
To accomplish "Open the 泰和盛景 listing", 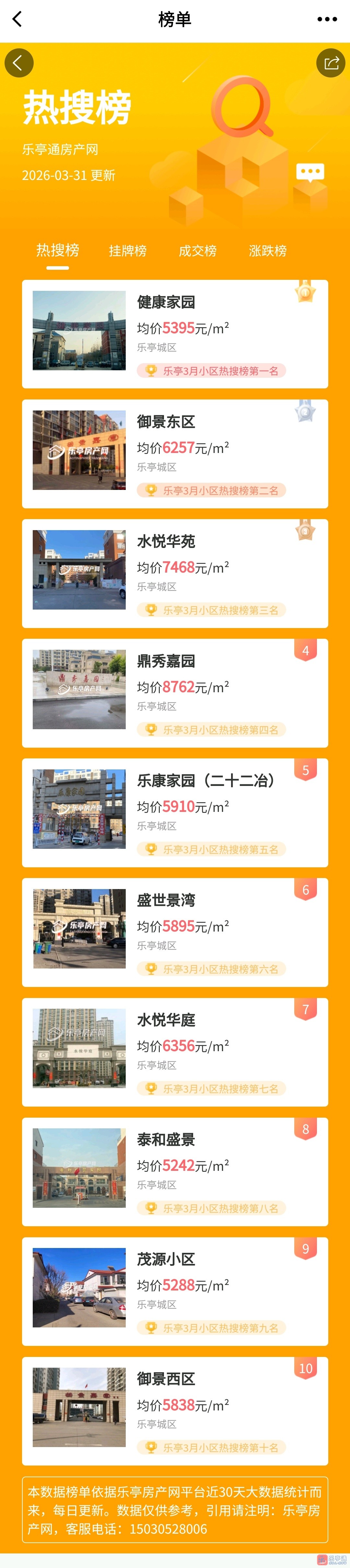I will 175,1171.
